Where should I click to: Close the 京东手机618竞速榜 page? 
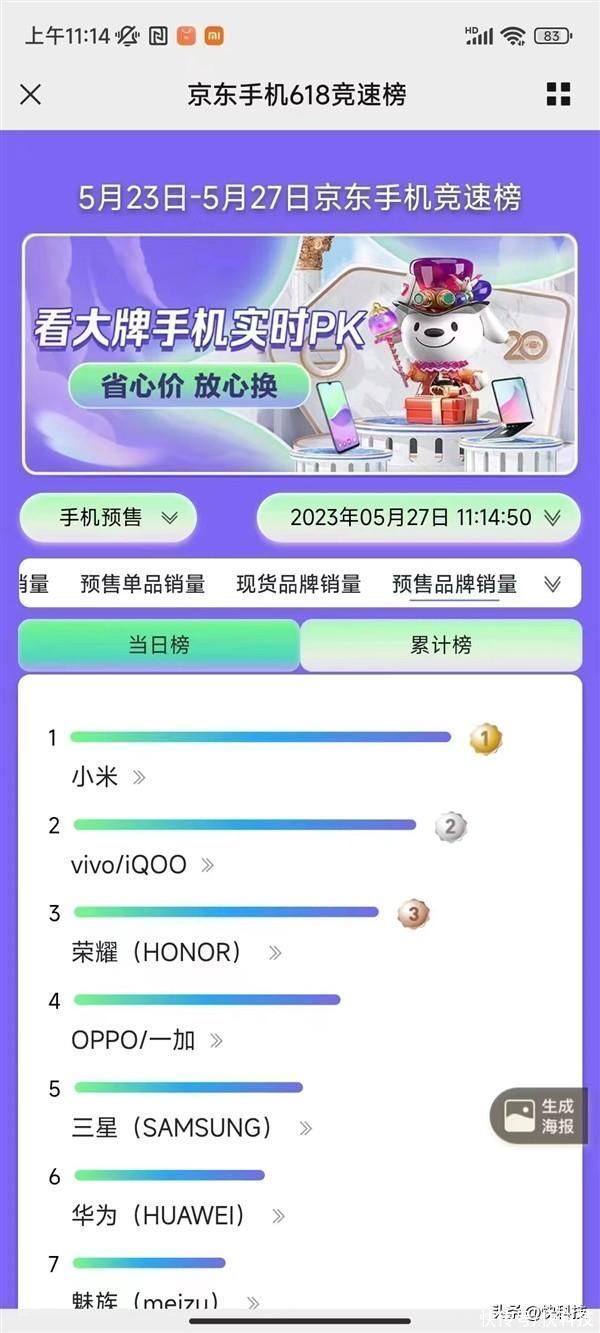(31, 95)
